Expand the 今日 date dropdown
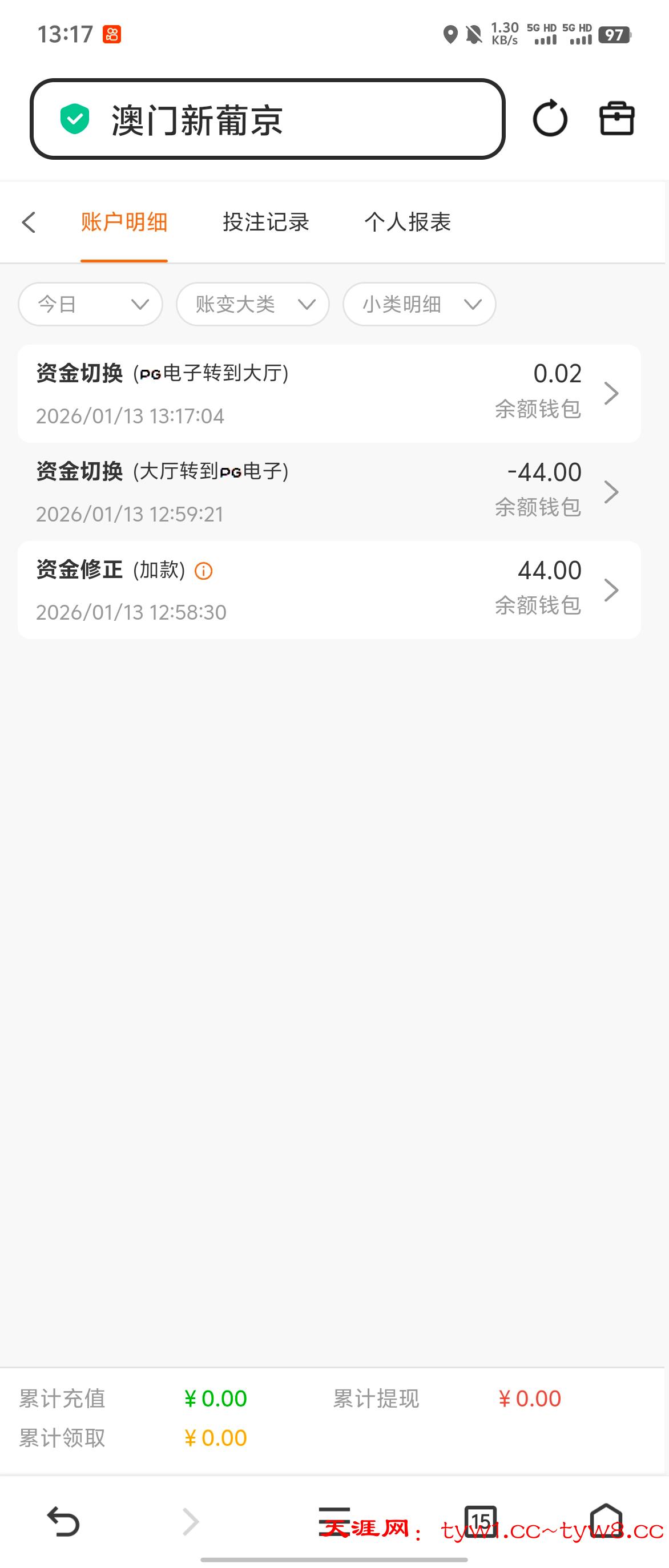Screen dimensions: 669x1568 pyautogui.click(x=91, y=304)
